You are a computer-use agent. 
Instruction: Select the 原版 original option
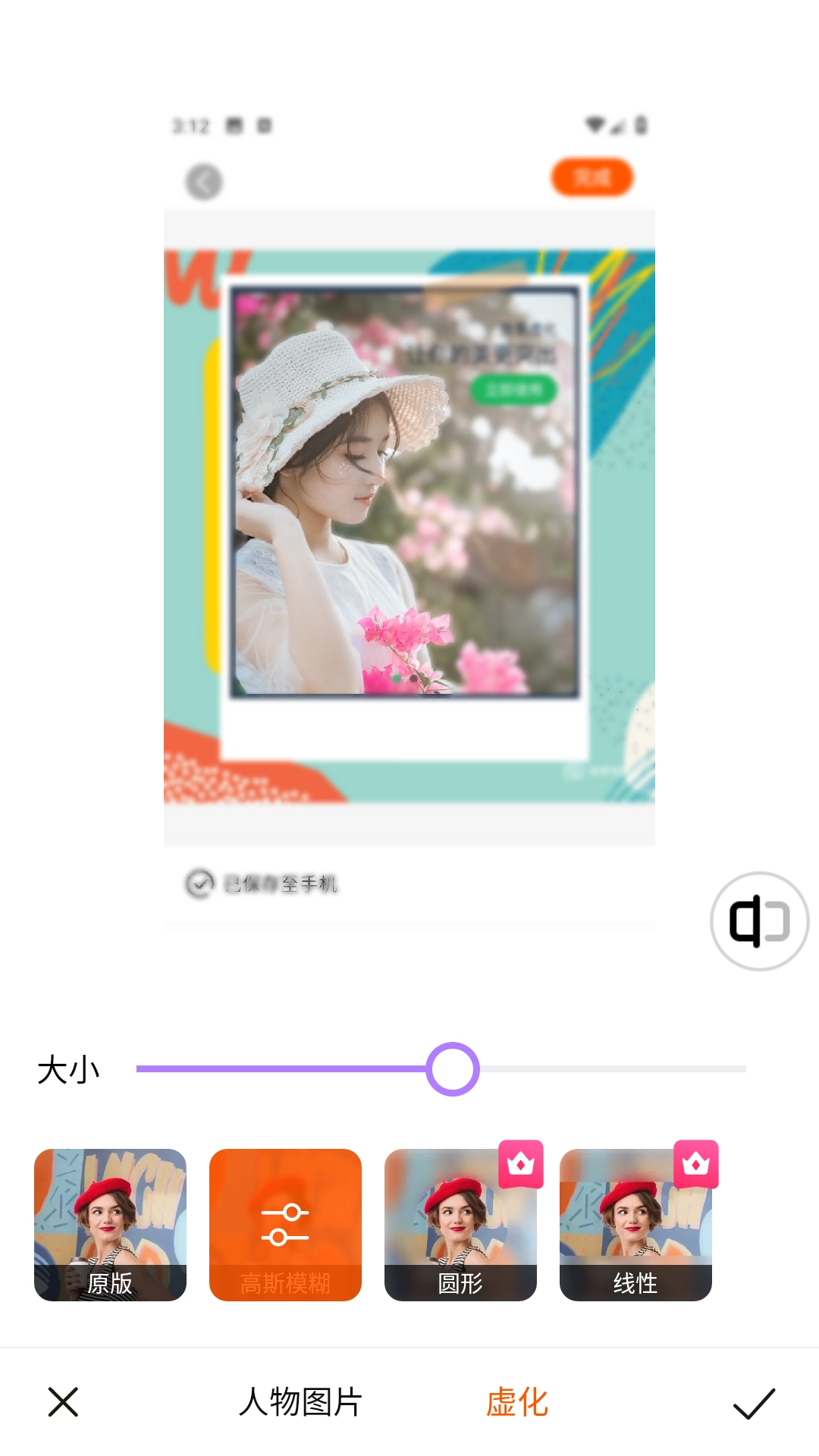point(110,1223)
